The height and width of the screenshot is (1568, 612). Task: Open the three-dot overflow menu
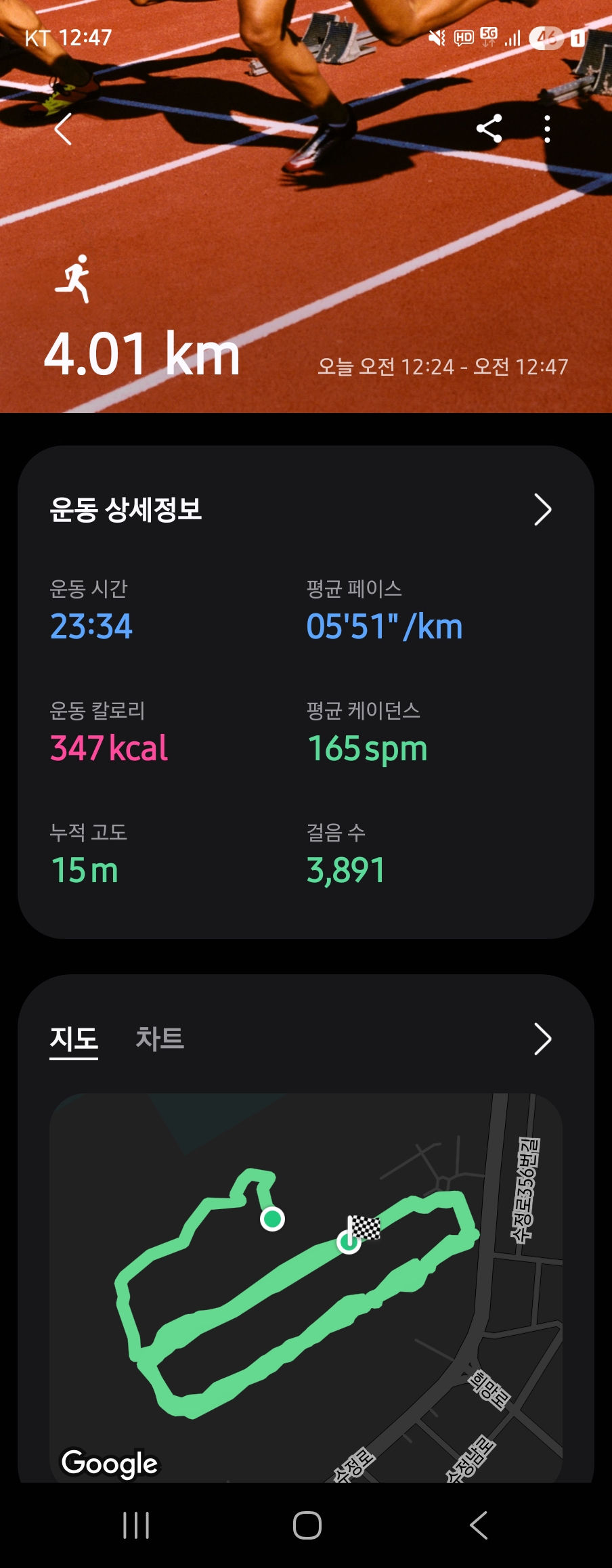click(547, 129)
